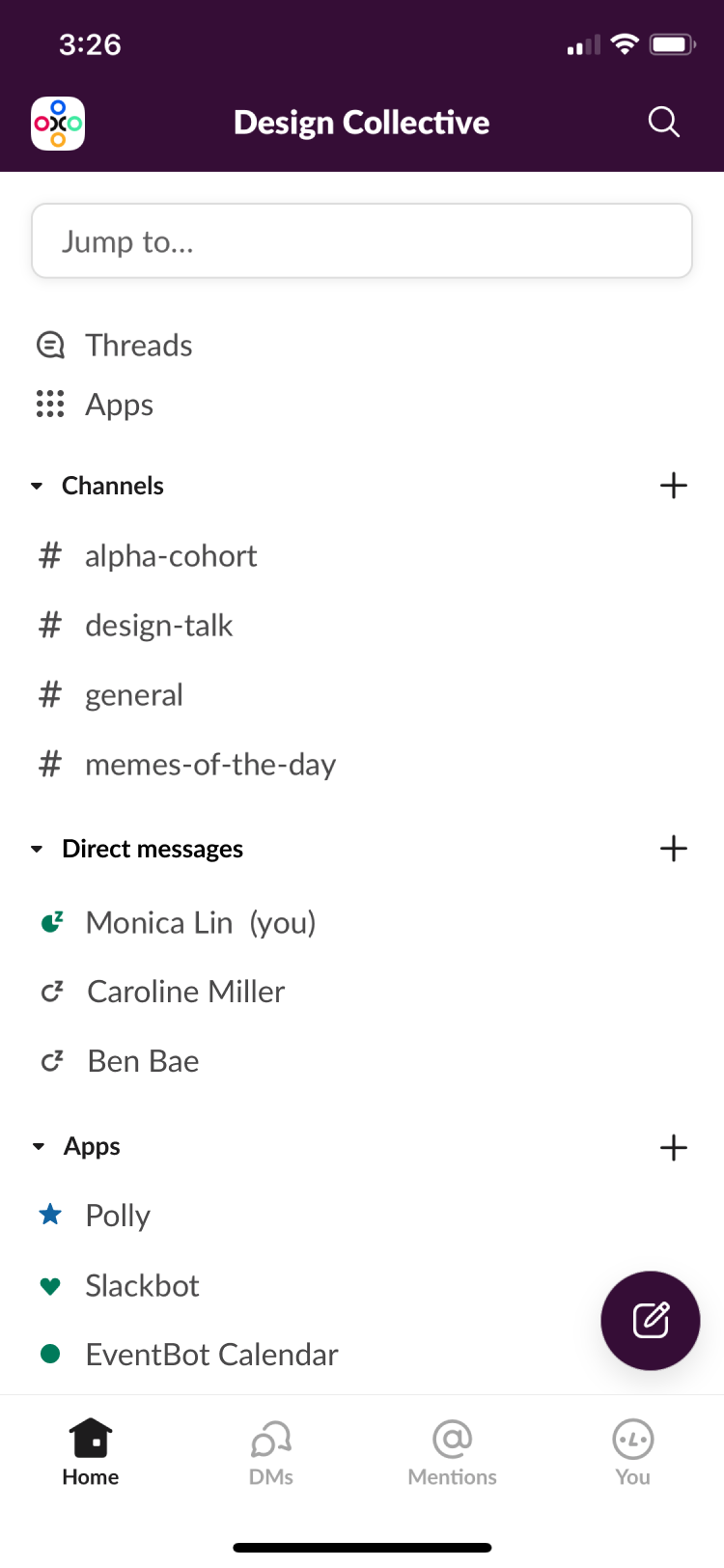Compose a new message

[x=651, y=1320]
